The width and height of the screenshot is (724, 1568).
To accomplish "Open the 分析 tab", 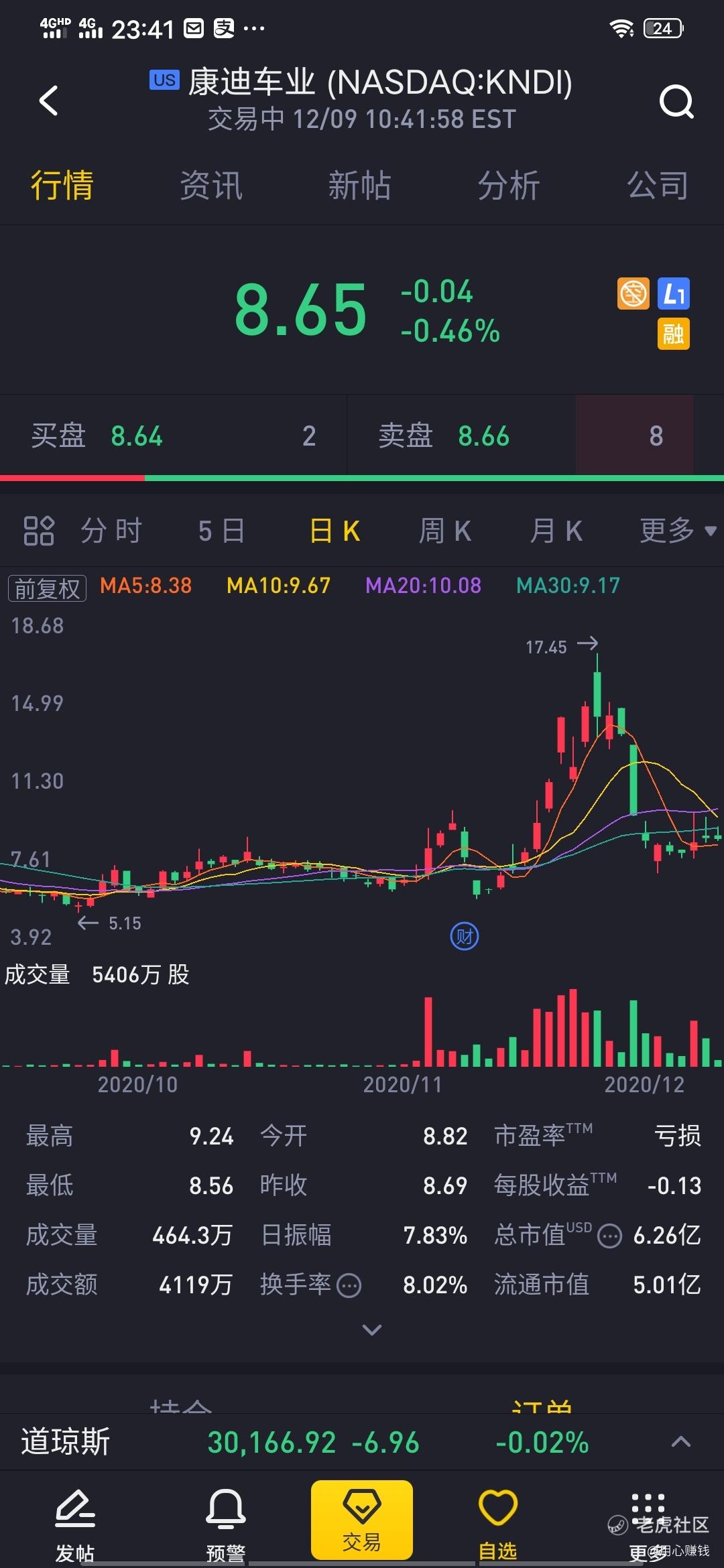I will [508, 186].
